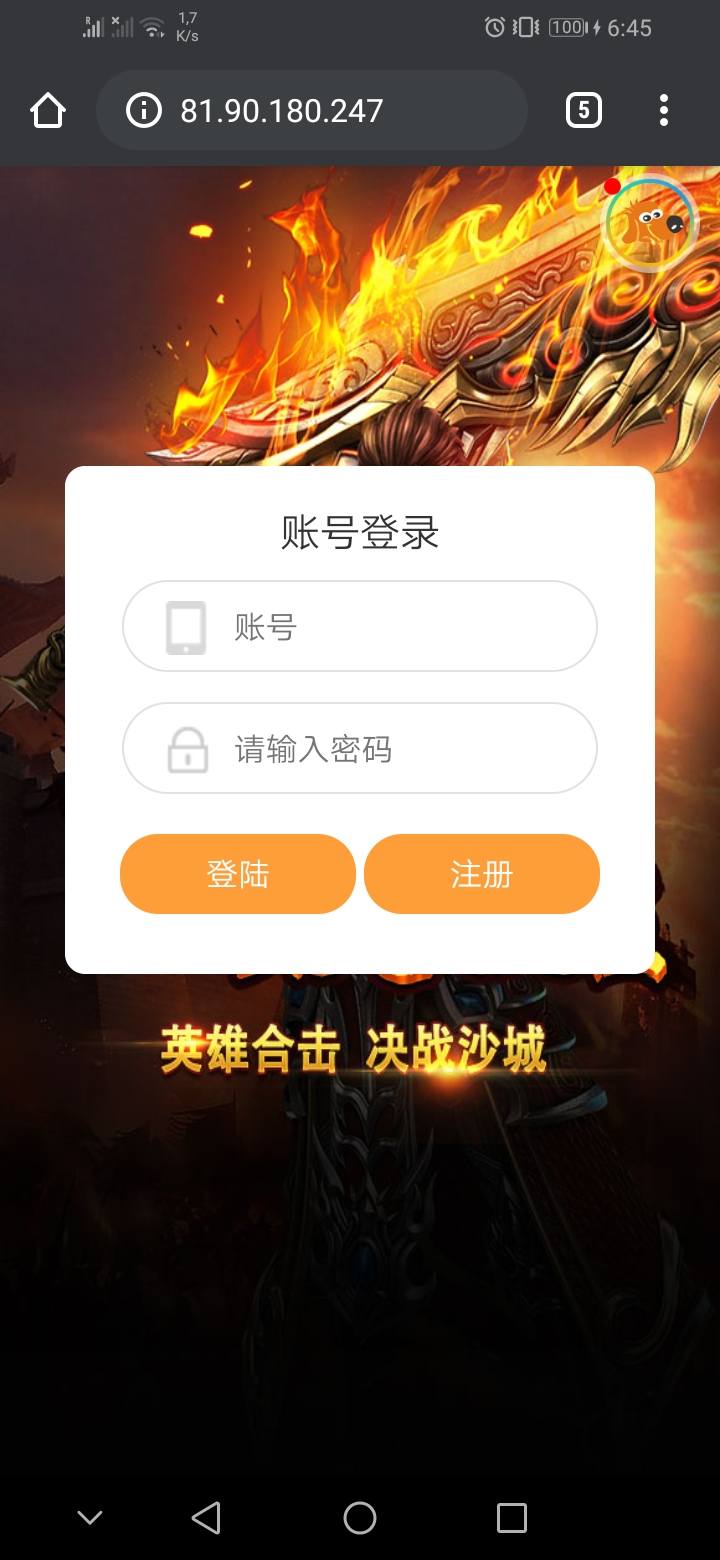Tap the 登陆 login button

click(238, 874)
